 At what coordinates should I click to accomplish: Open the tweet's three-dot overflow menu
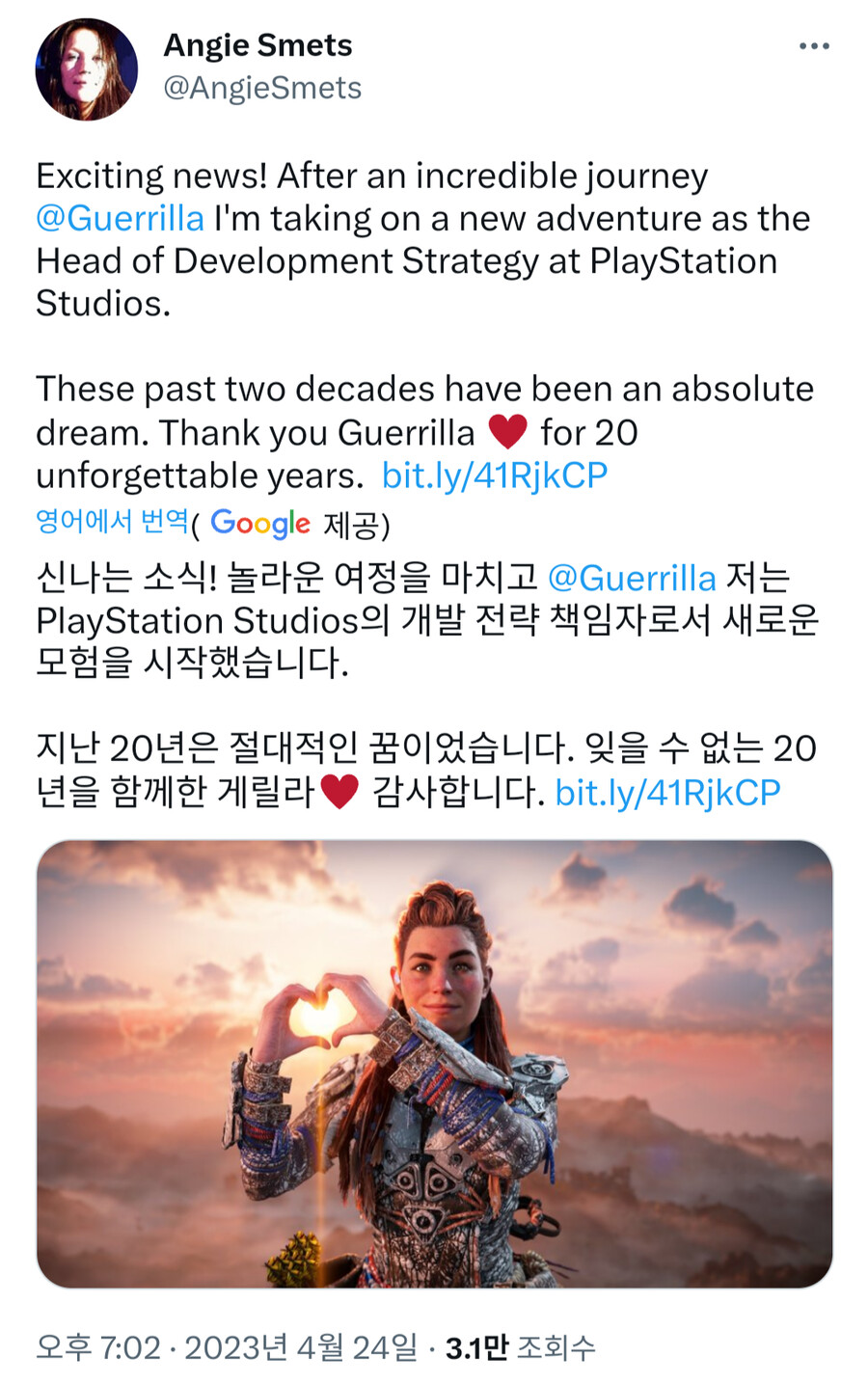click(x=814, y=46)
